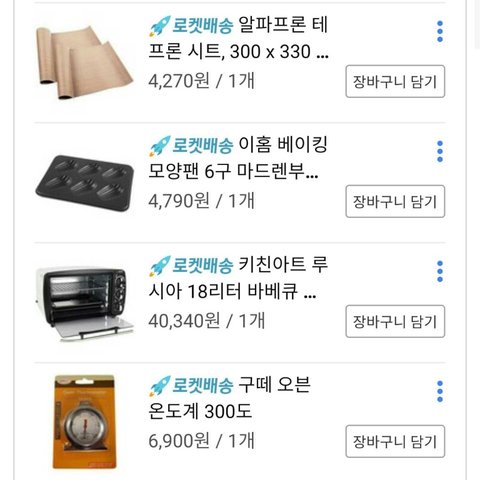
Task: Add 알파프론 테프론 시트 to cart
Action: [x=395, y=81]
